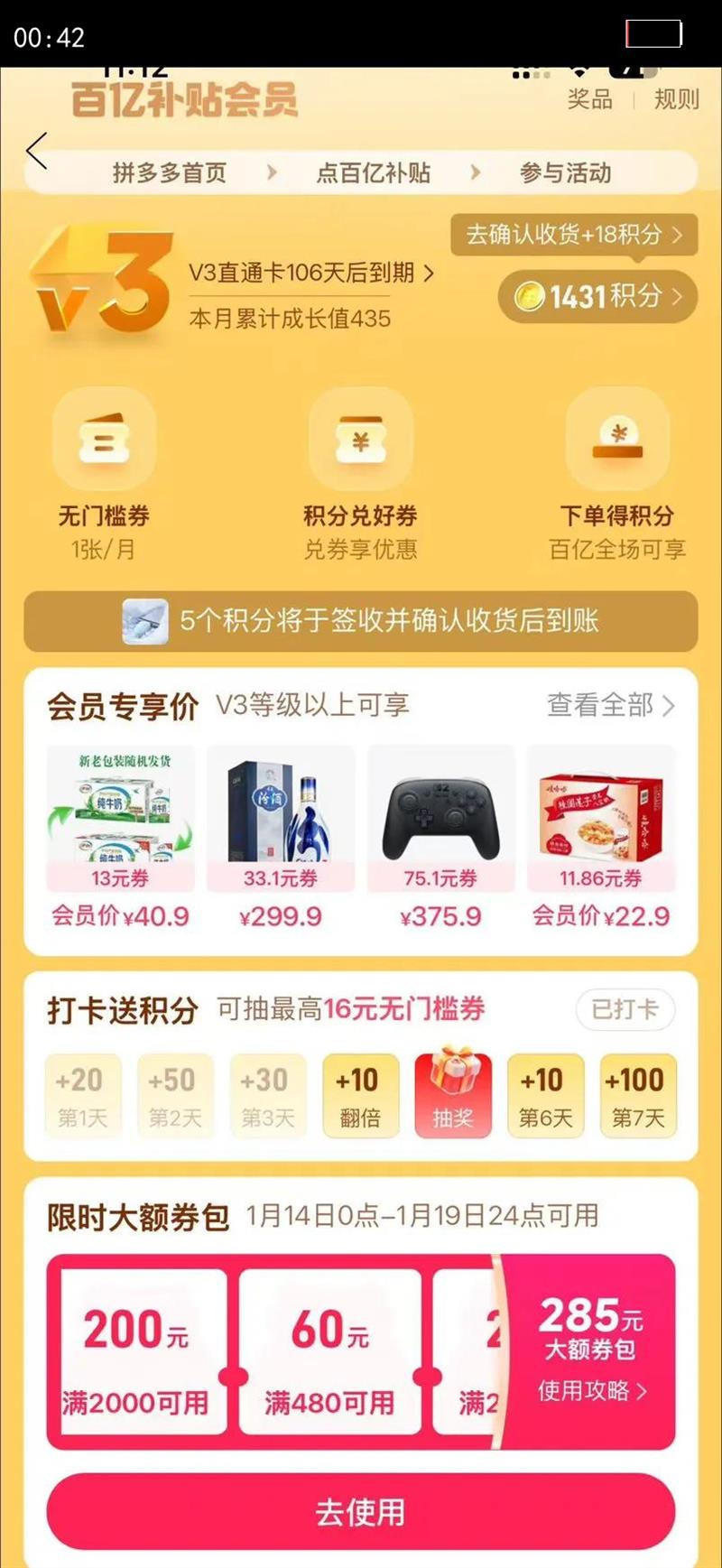Select the 下单得积分 icon
Screen dimensions: 722x1568
(x=616, y=440)
